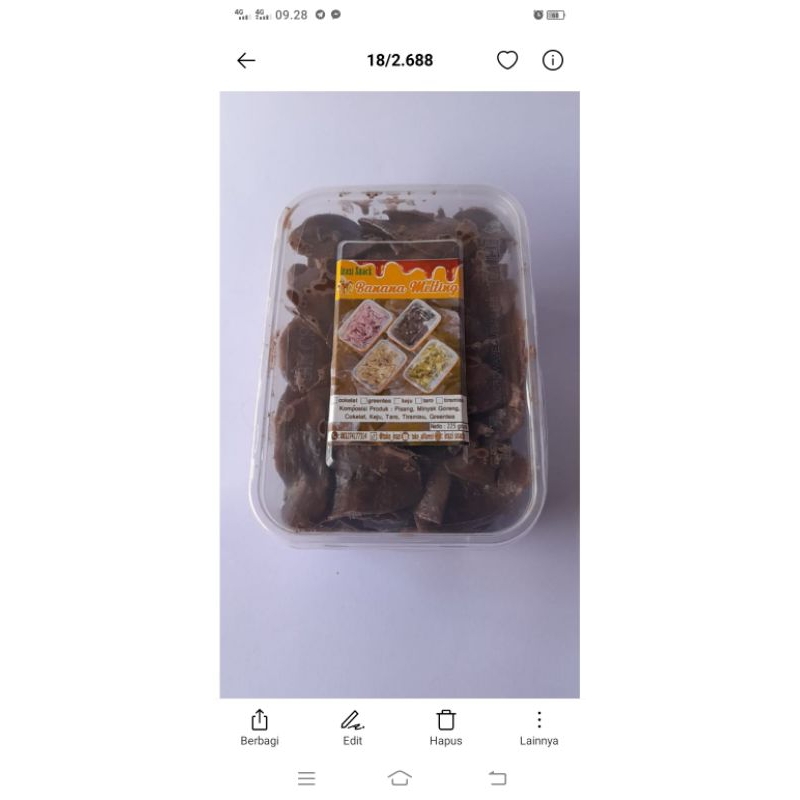This screenshot has height=800, width=800.
Task: Delete the photo with Hapus
Action: click(x=446, y=727)
